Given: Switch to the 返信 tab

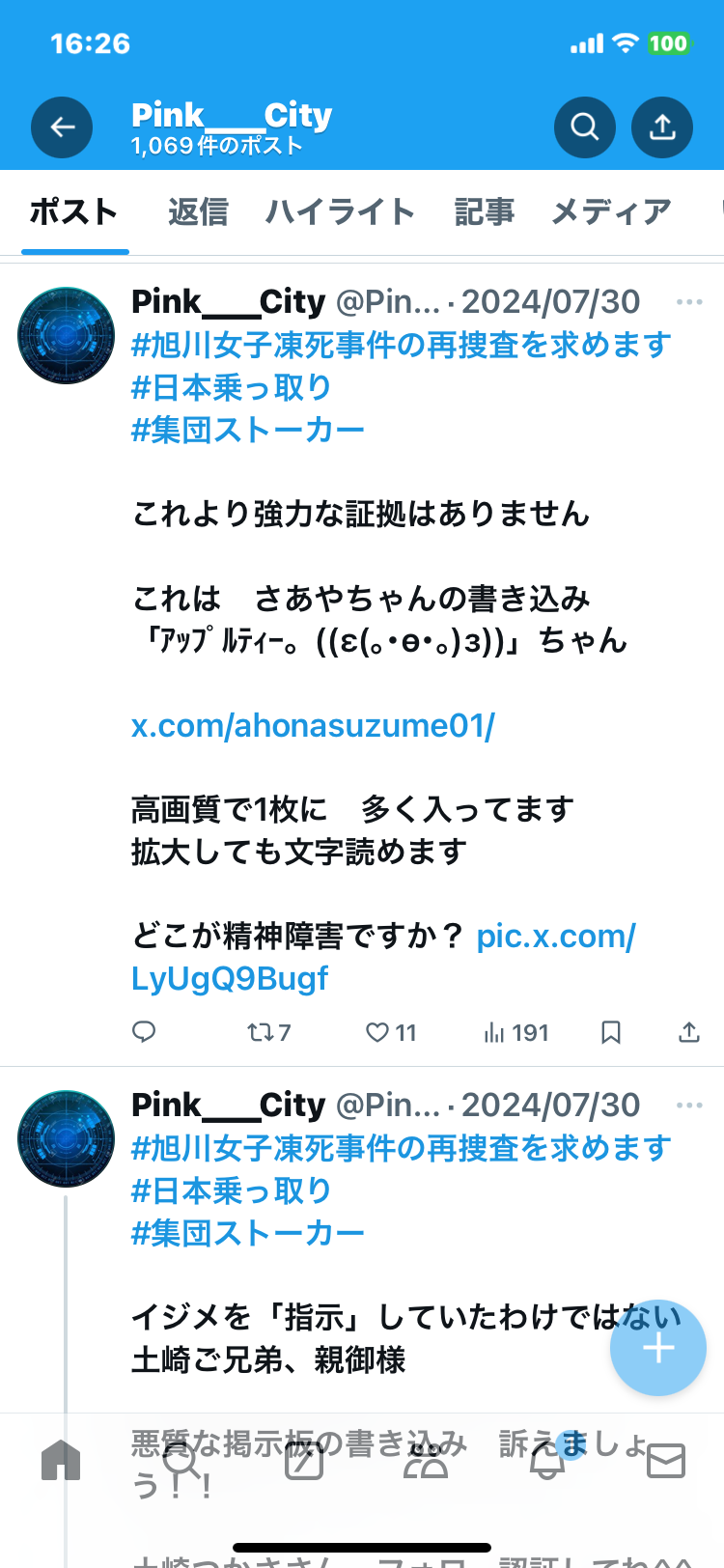Looking at the screenshot, I should click(x=198, y=211).
